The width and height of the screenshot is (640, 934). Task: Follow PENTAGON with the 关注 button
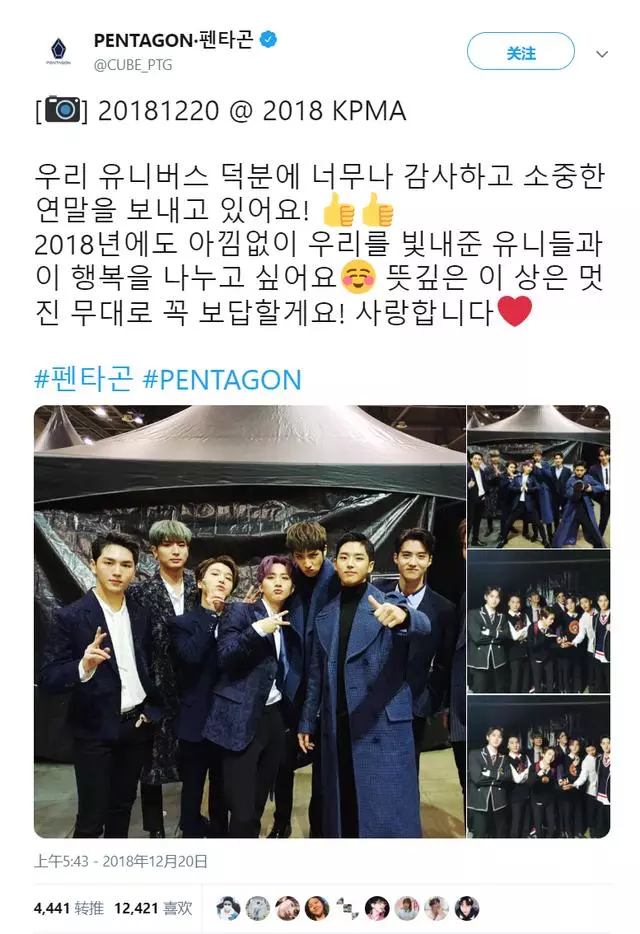[520, 51]
